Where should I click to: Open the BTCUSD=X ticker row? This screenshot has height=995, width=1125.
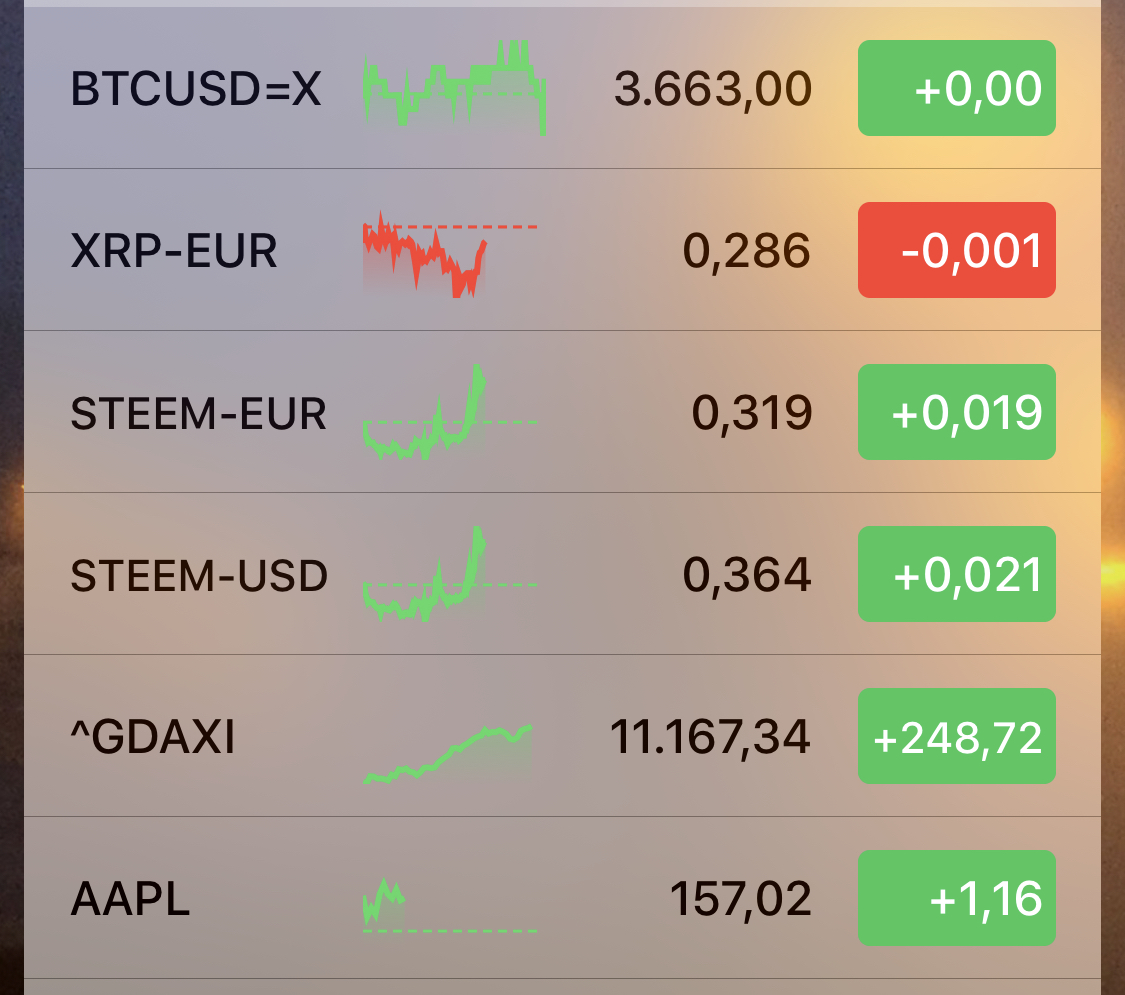coord(196,89)
